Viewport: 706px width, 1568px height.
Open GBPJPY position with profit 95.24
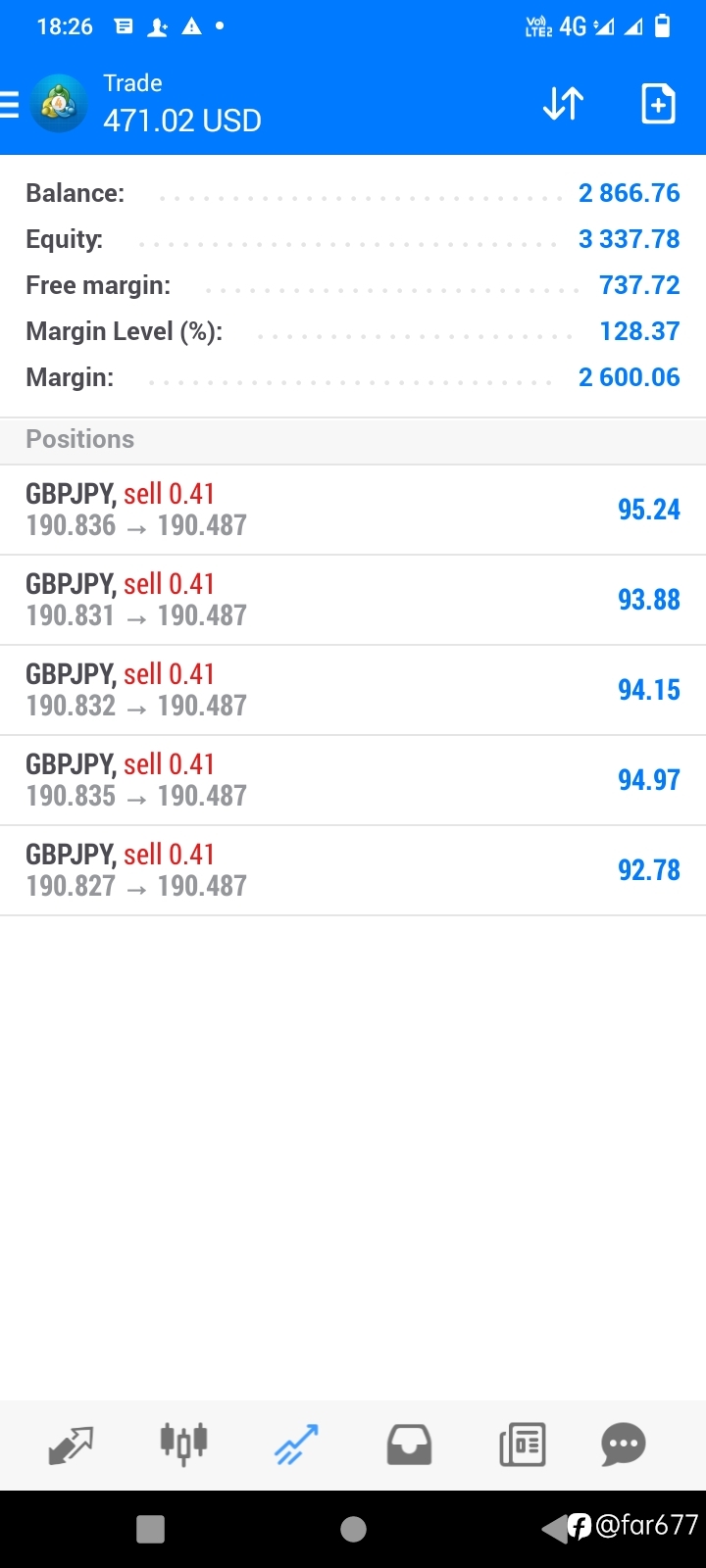point(353,510)
